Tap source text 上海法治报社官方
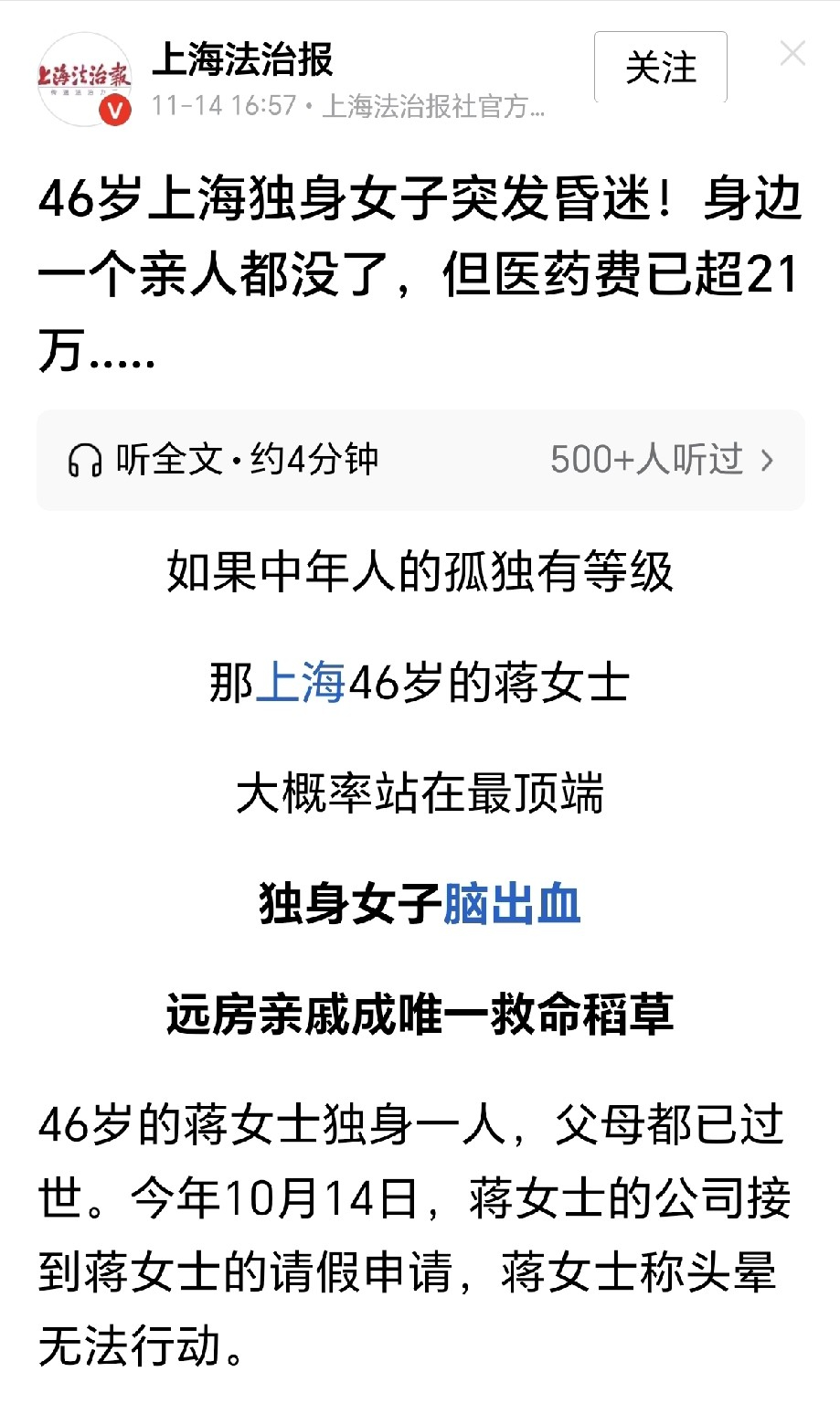Image resolution: width=840 pixels, height=1404 pixels. (430, 107)
